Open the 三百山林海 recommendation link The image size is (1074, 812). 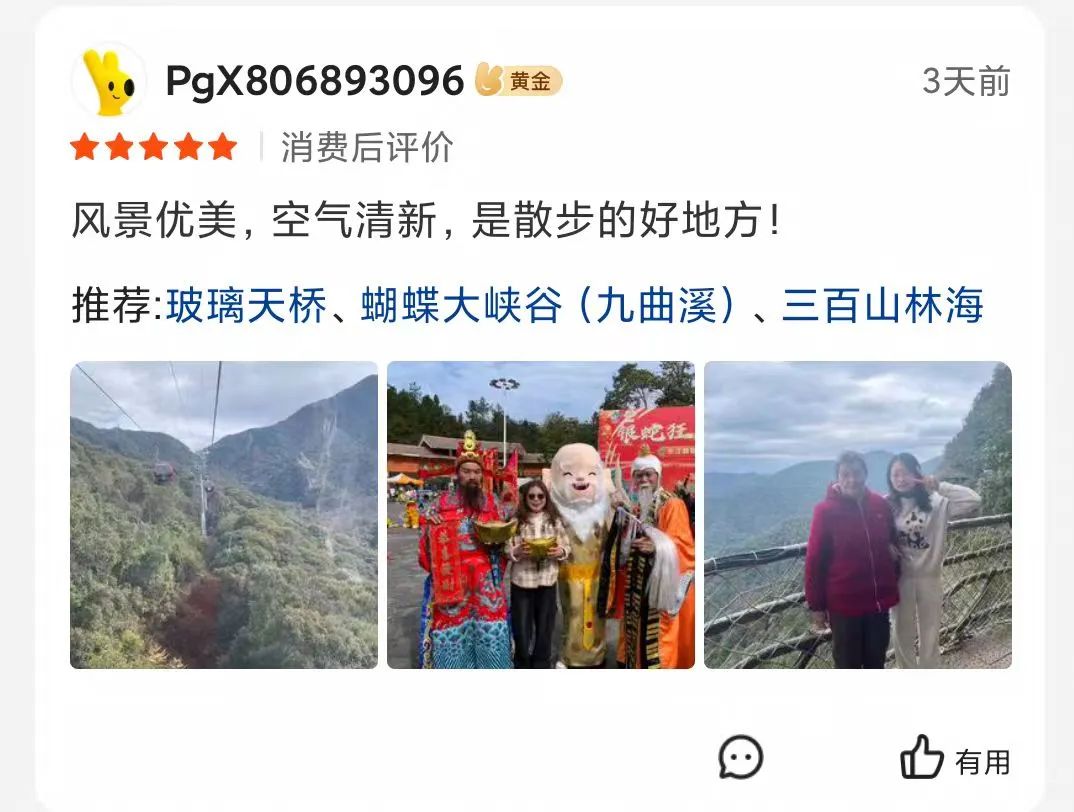click(x=882, y=306)
